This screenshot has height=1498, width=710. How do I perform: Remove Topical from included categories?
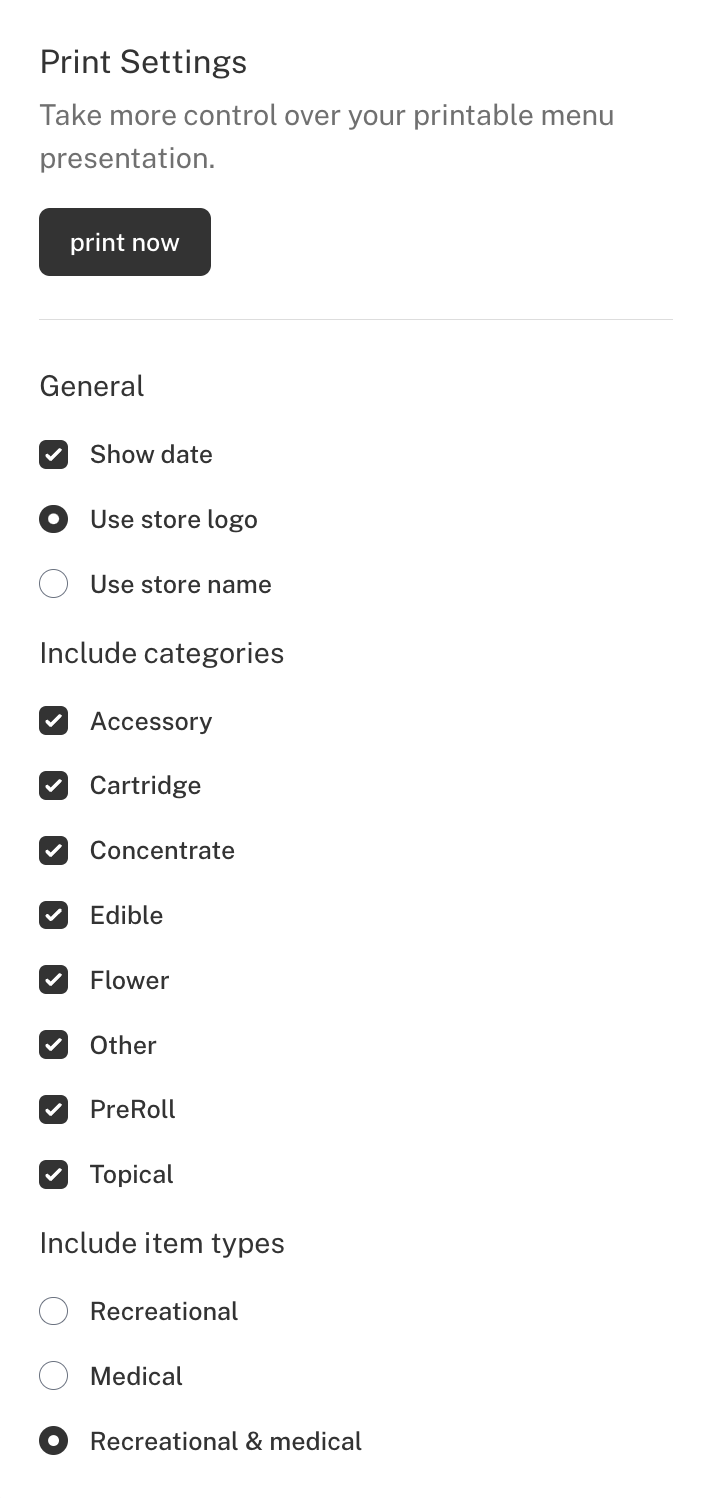(53, 1174)
